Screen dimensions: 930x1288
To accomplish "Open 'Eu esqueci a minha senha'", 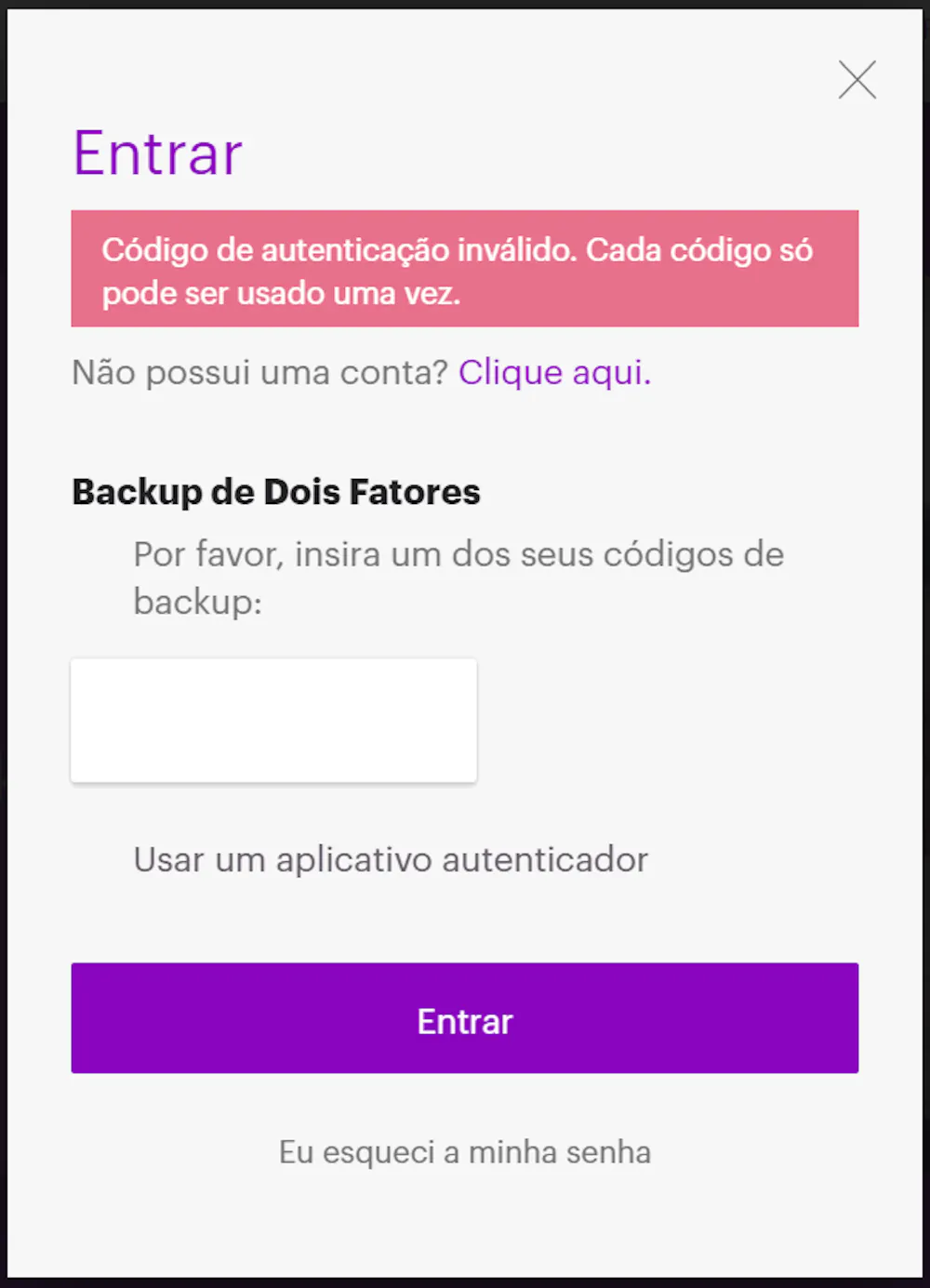I will pyautogui.click(x=465, y=1152).
